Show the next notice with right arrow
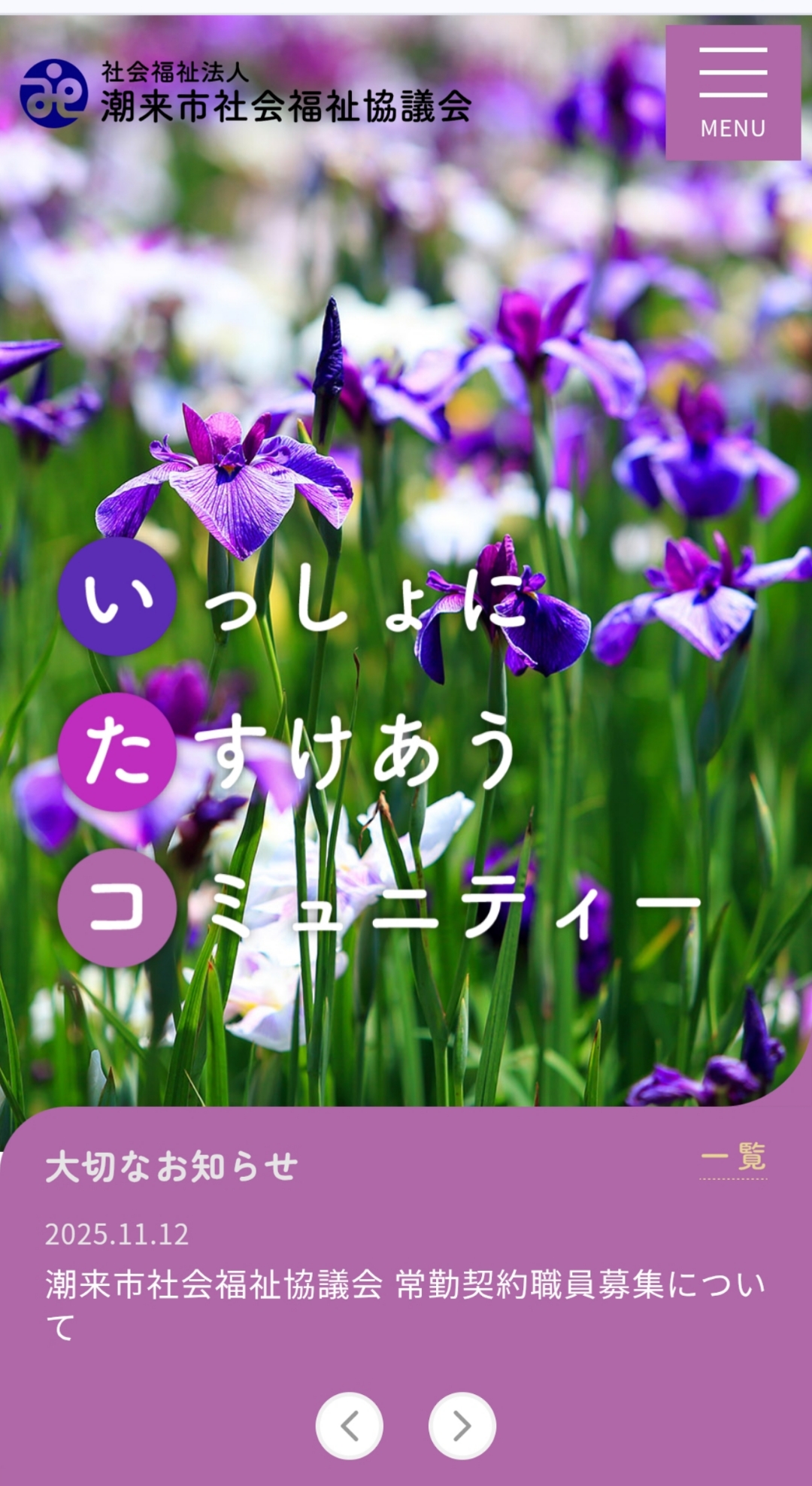 point(462,1426)
